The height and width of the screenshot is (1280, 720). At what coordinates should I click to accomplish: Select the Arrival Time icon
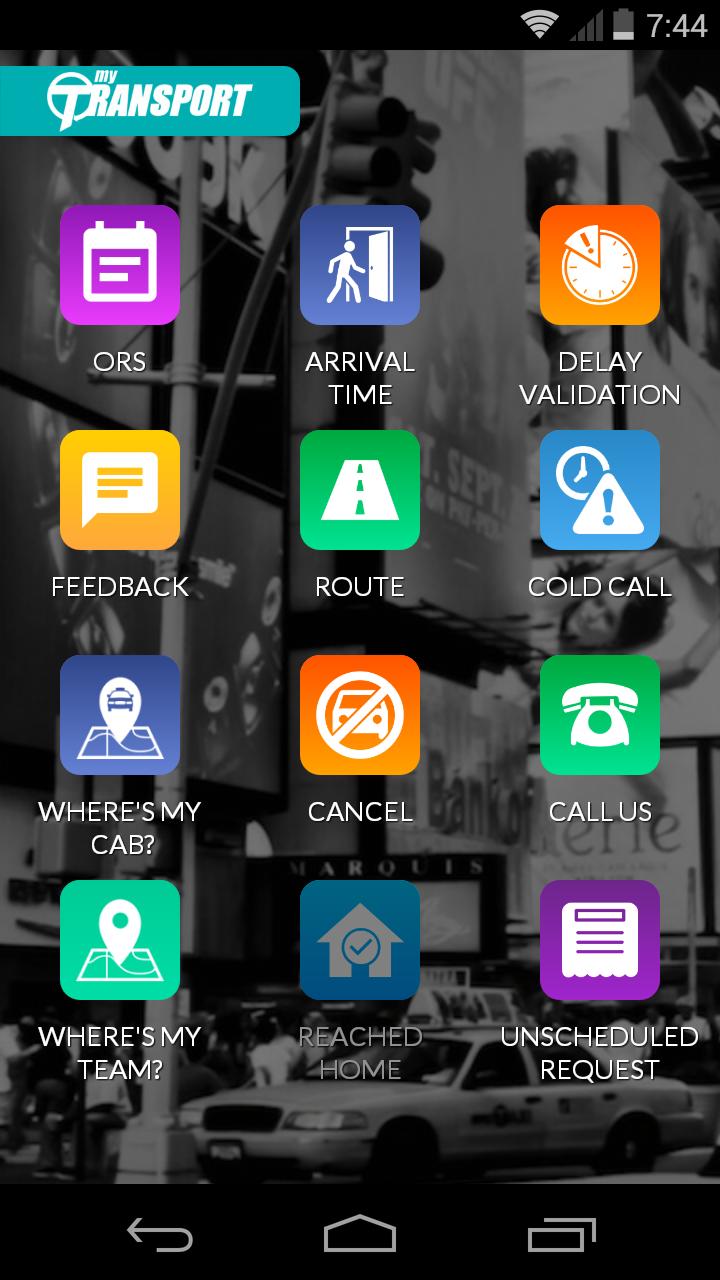pyautogui.click(x=360, y=265)
